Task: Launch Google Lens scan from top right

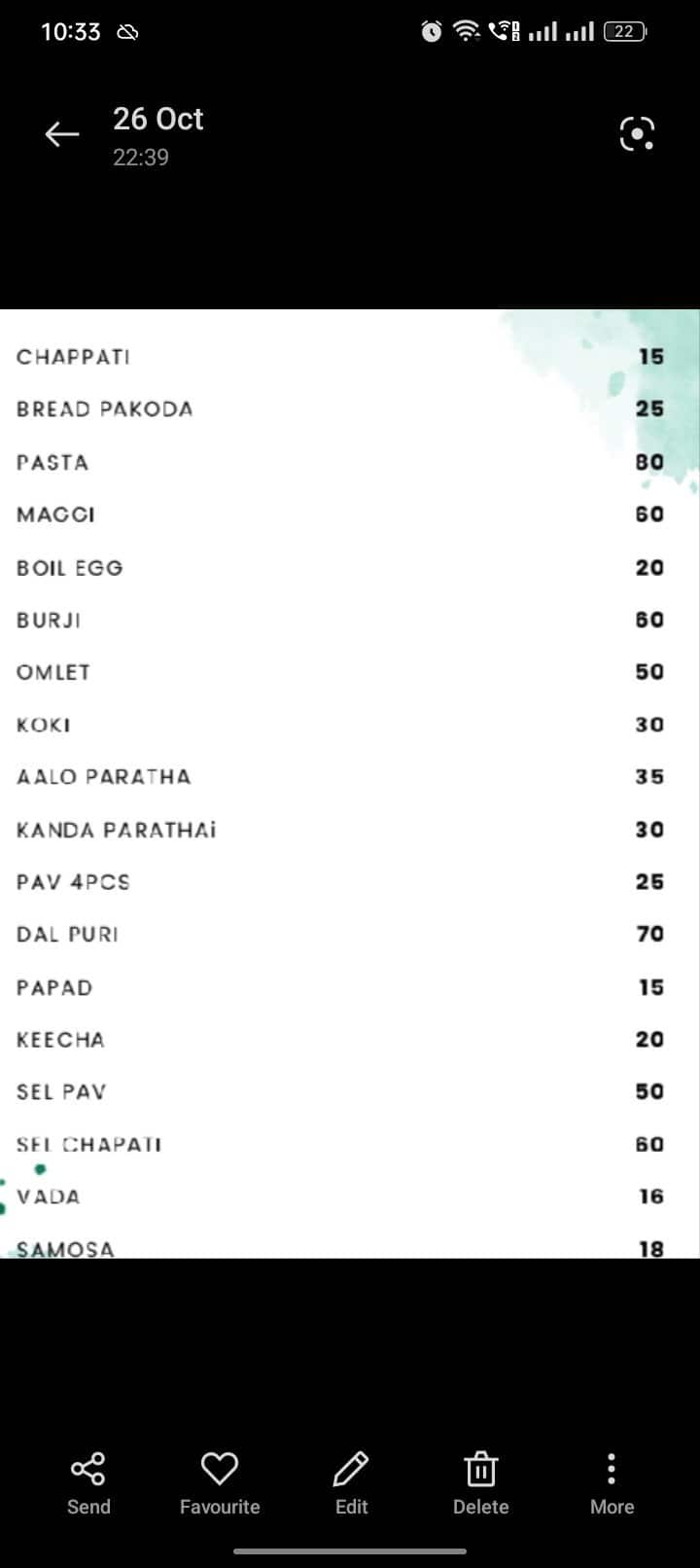Action: coord(637,133)
